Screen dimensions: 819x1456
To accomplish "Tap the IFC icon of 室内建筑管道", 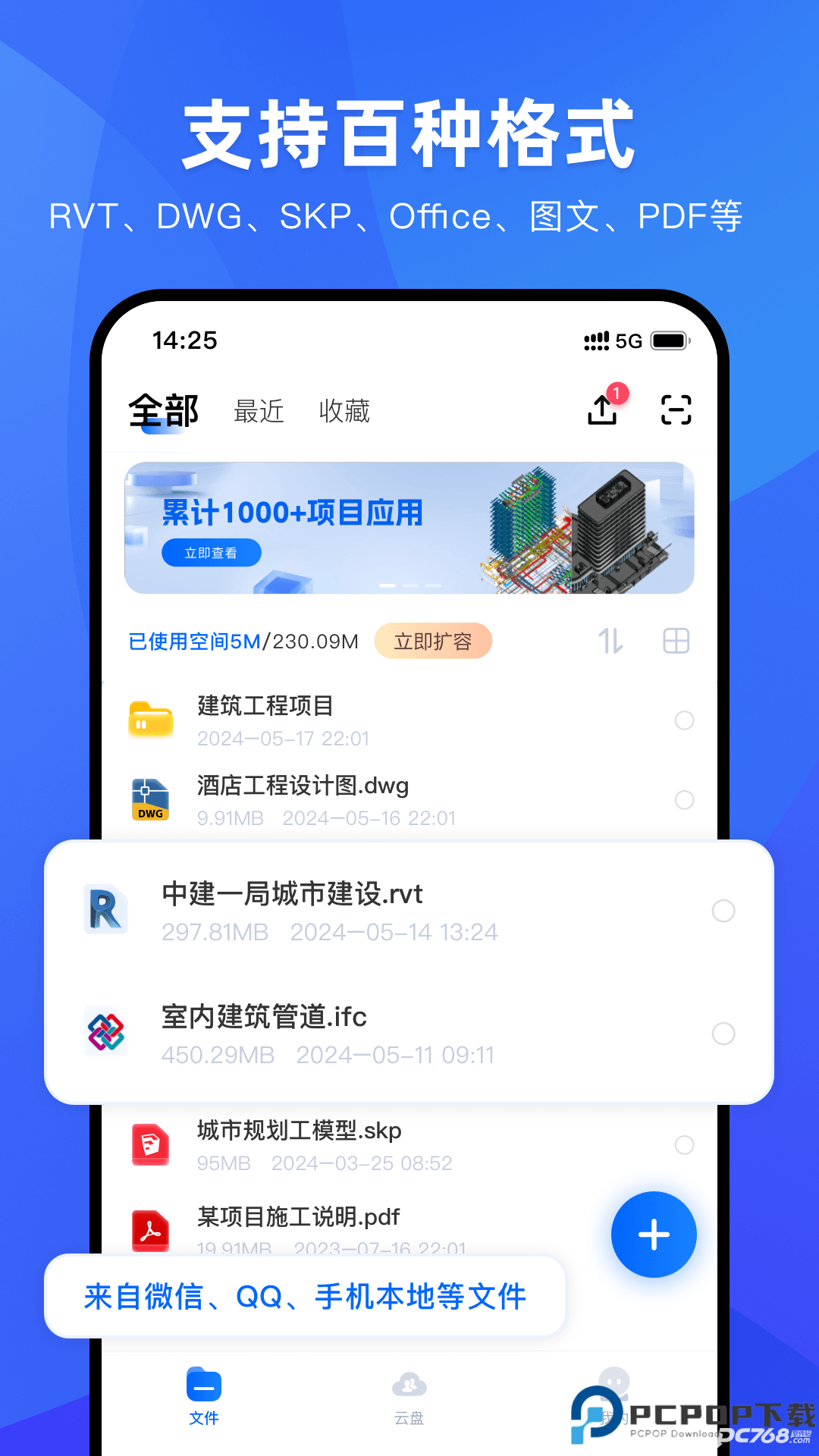I will [106, 1033].
